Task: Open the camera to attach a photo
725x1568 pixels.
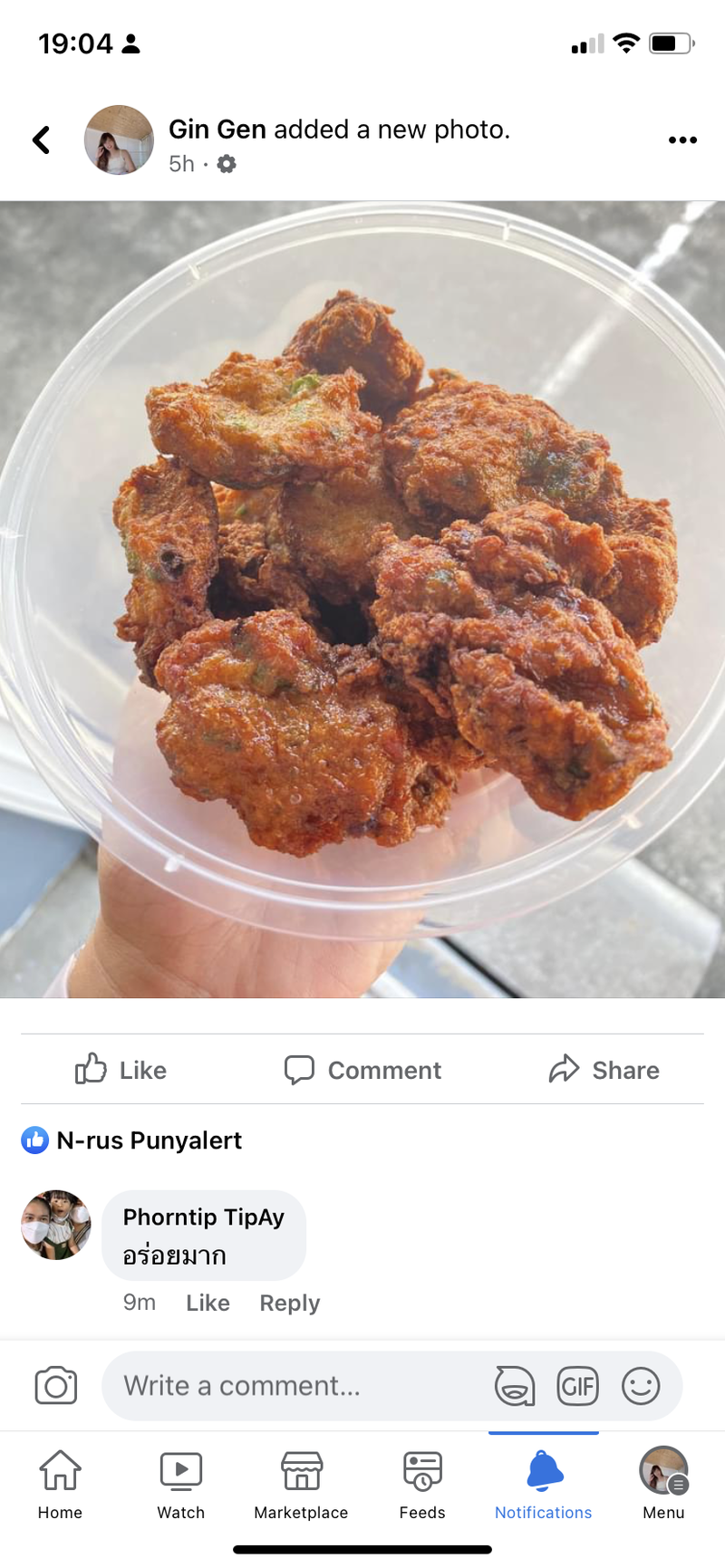Action: (x=56, y=1385)
